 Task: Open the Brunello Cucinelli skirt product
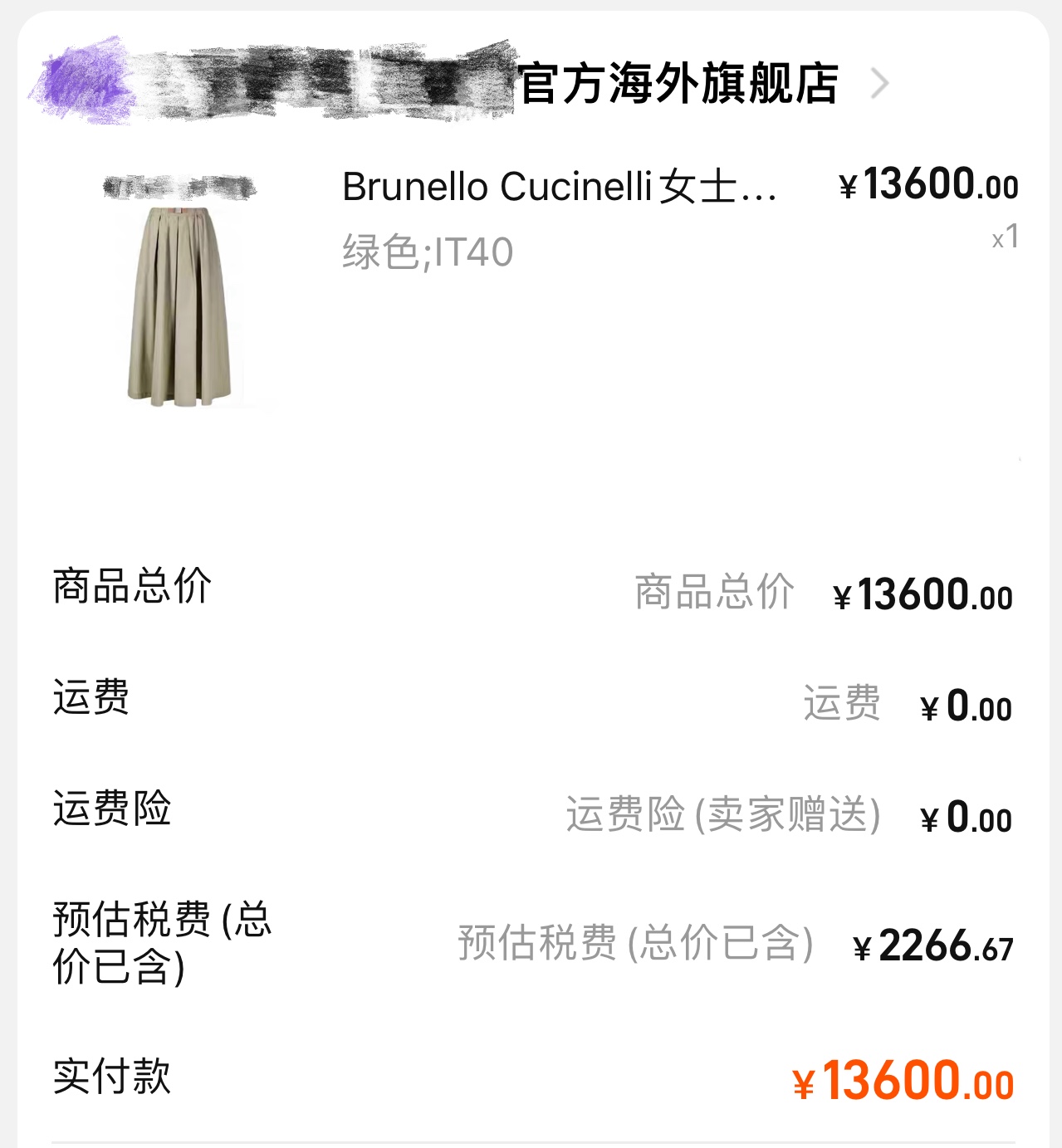click(x=559, y=188)
